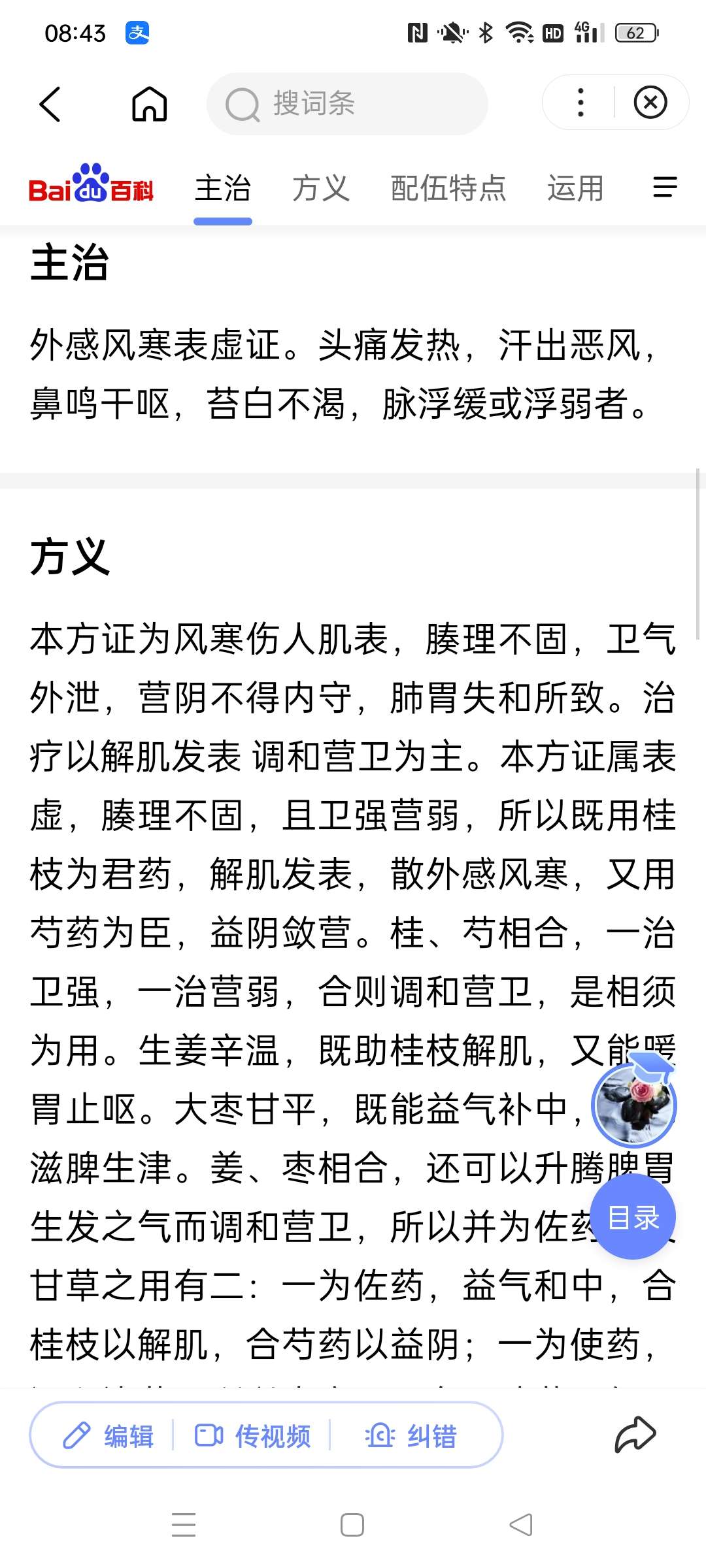Open the floating rose avatar bubble

coord(633,1103)
